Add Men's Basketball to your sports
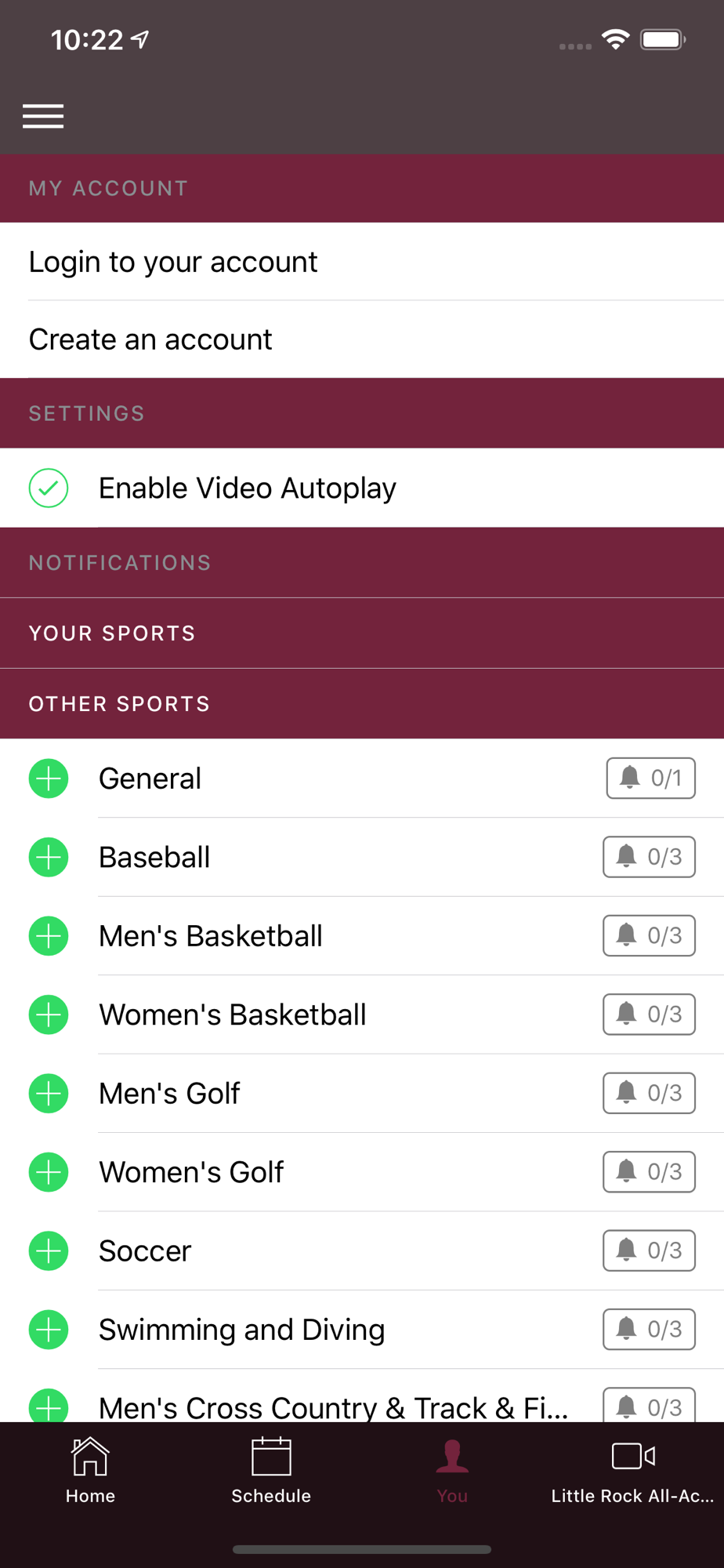The image size is (724, 1568). tap(49, 936)
